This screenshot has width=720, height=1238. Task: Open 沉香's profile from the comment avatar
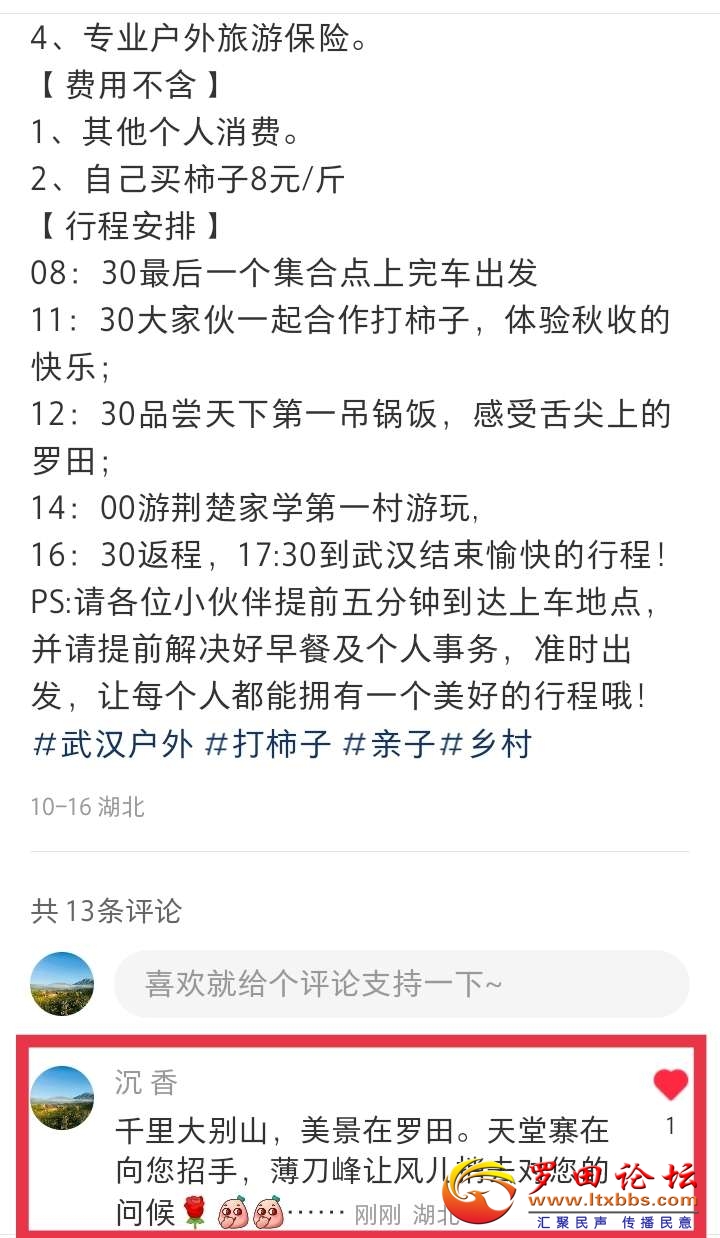pos(63,1098)
